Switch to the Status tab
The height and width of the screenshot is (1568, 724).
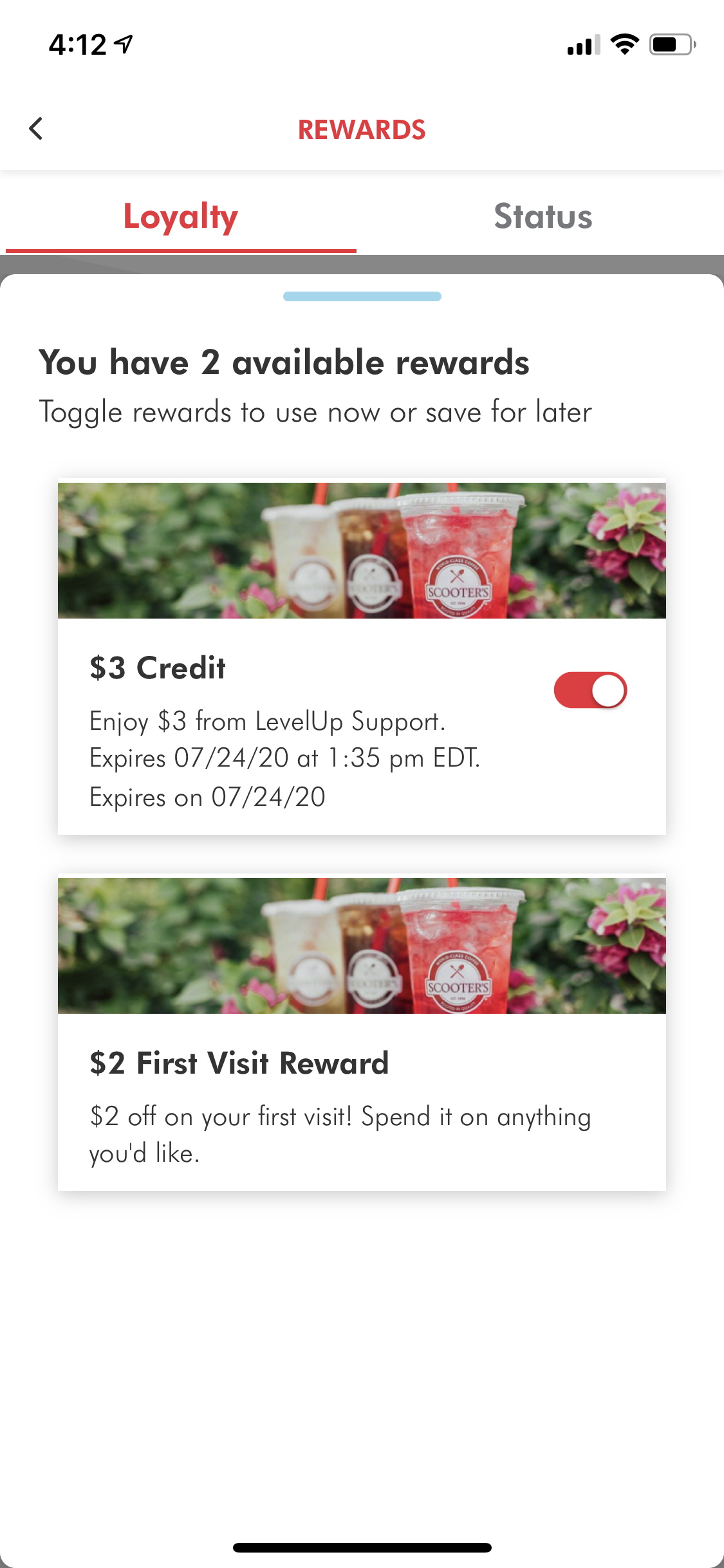(543, 216)
